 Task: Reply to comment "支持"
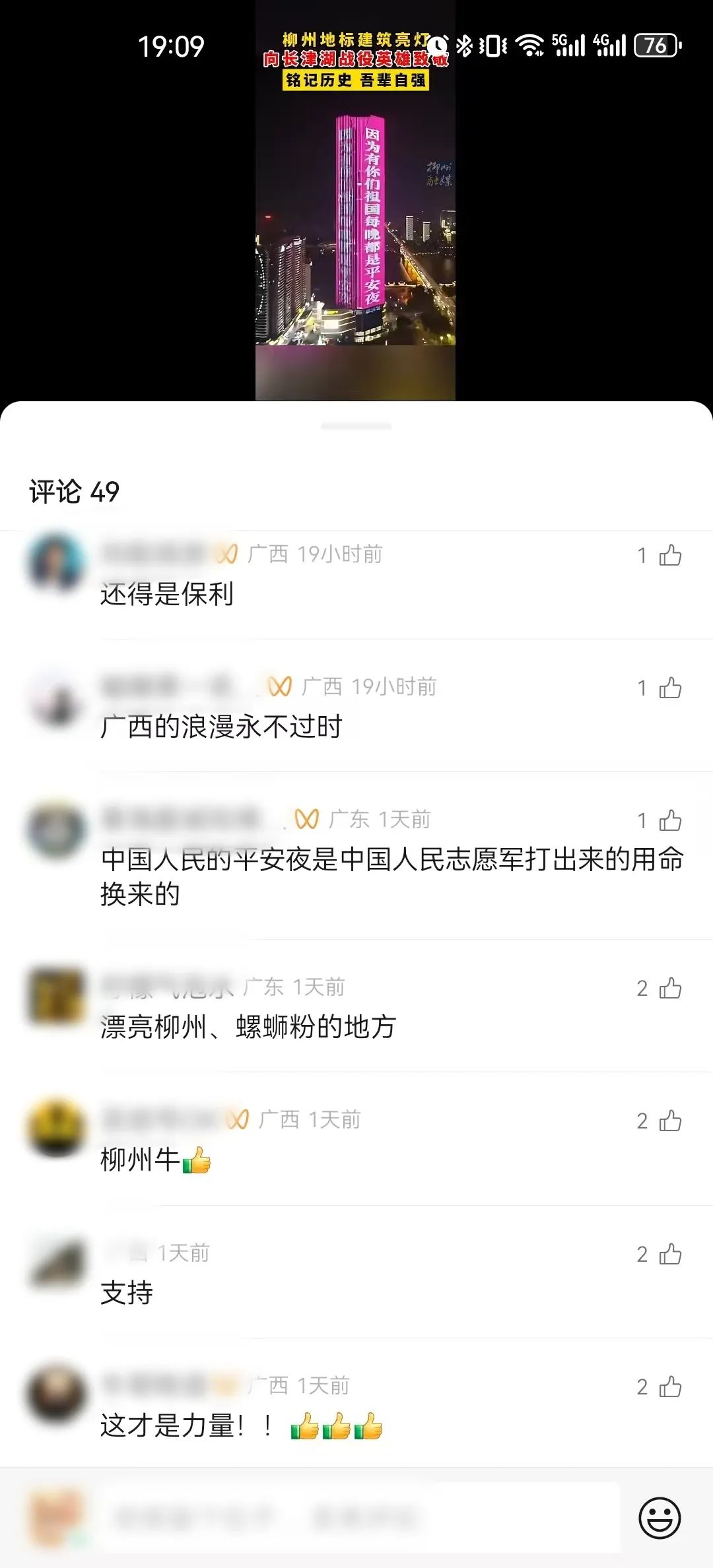(x=127, y=1292)
